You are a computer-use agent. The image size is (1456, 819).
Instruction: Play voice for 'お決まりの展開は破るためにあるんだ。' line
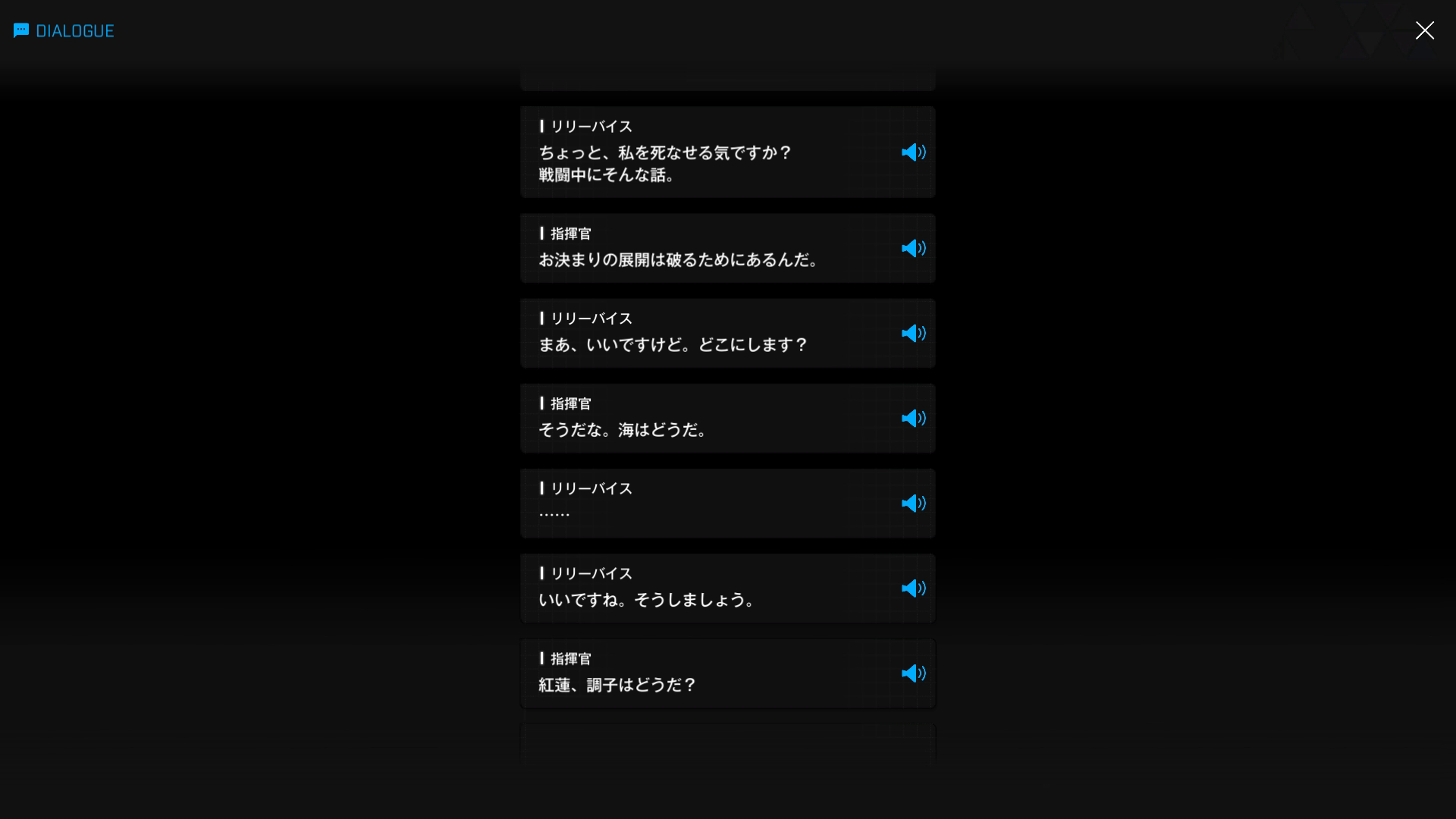coord(913,249)
